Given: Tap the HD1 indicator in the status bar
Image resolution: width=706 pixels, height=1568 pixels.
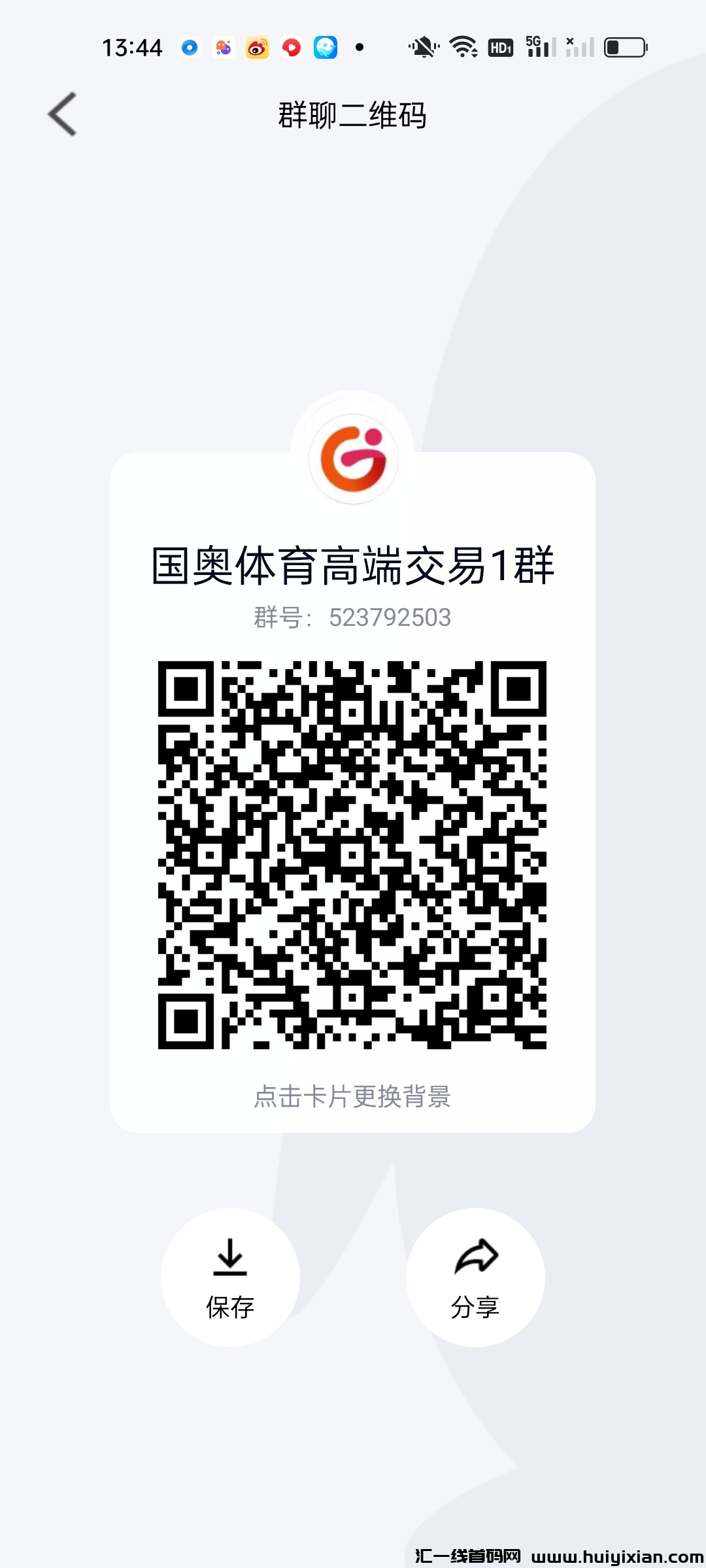Looking at the screenshot, I should 500,48.
